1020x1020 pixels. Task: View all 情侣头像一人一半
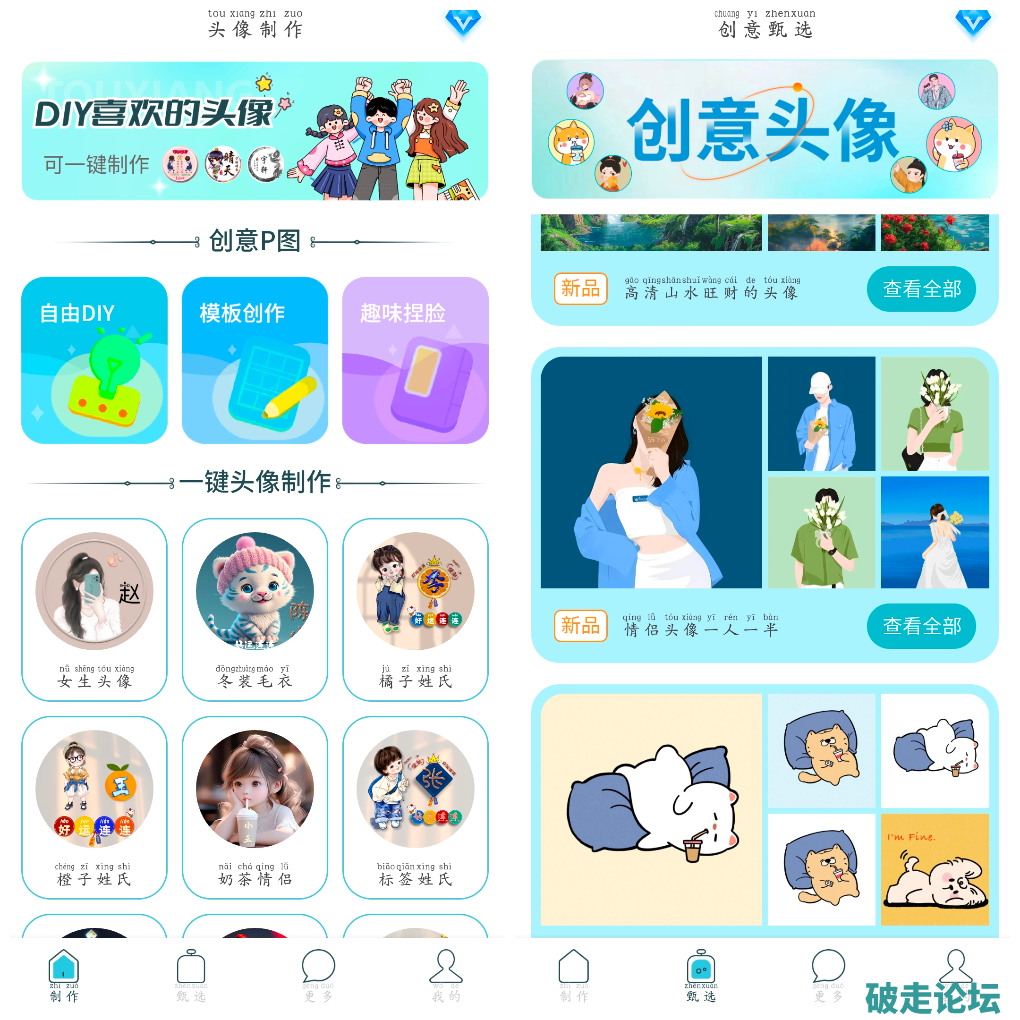(x=920, y=626)
